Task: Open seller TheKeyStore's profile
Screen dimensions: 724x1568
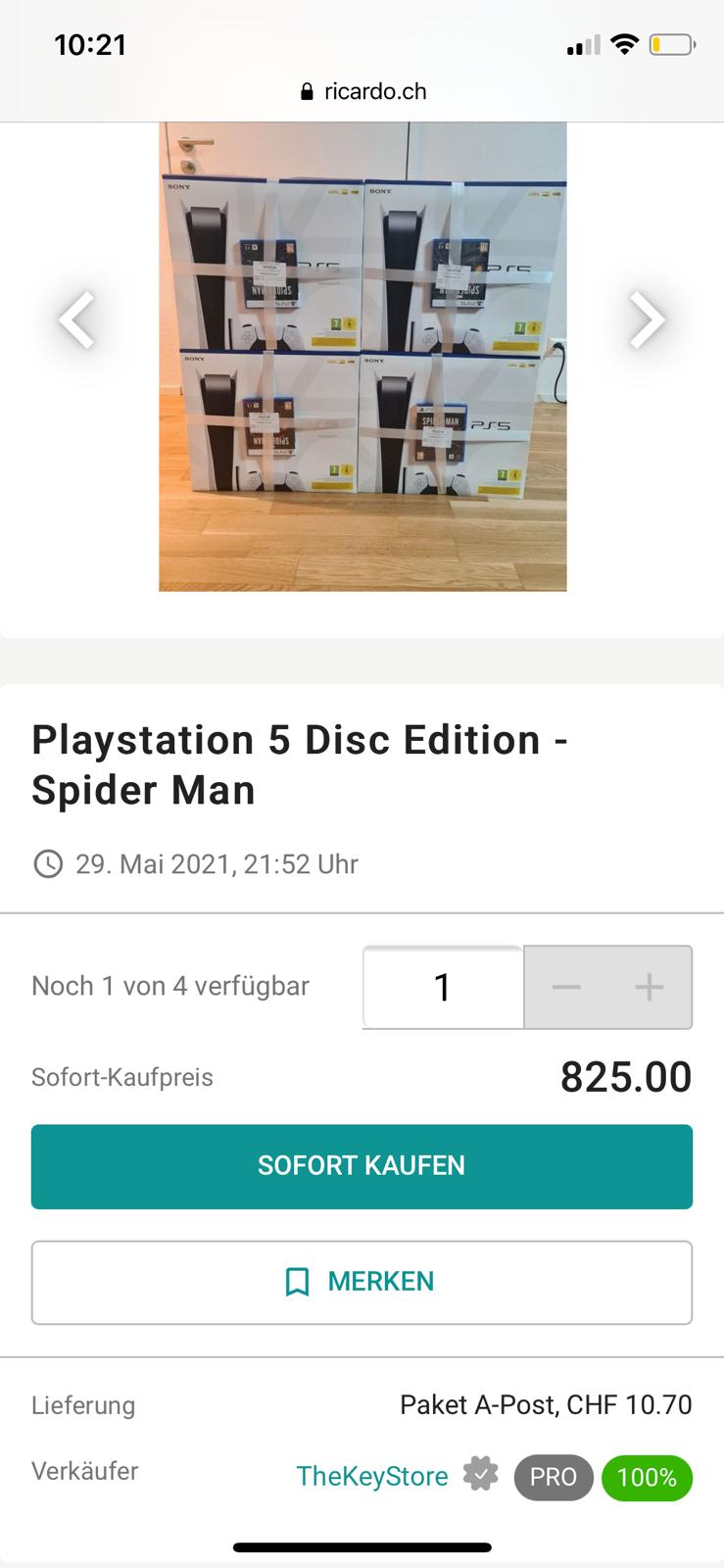Action: pyautogui.click(x=372, y=1476)
